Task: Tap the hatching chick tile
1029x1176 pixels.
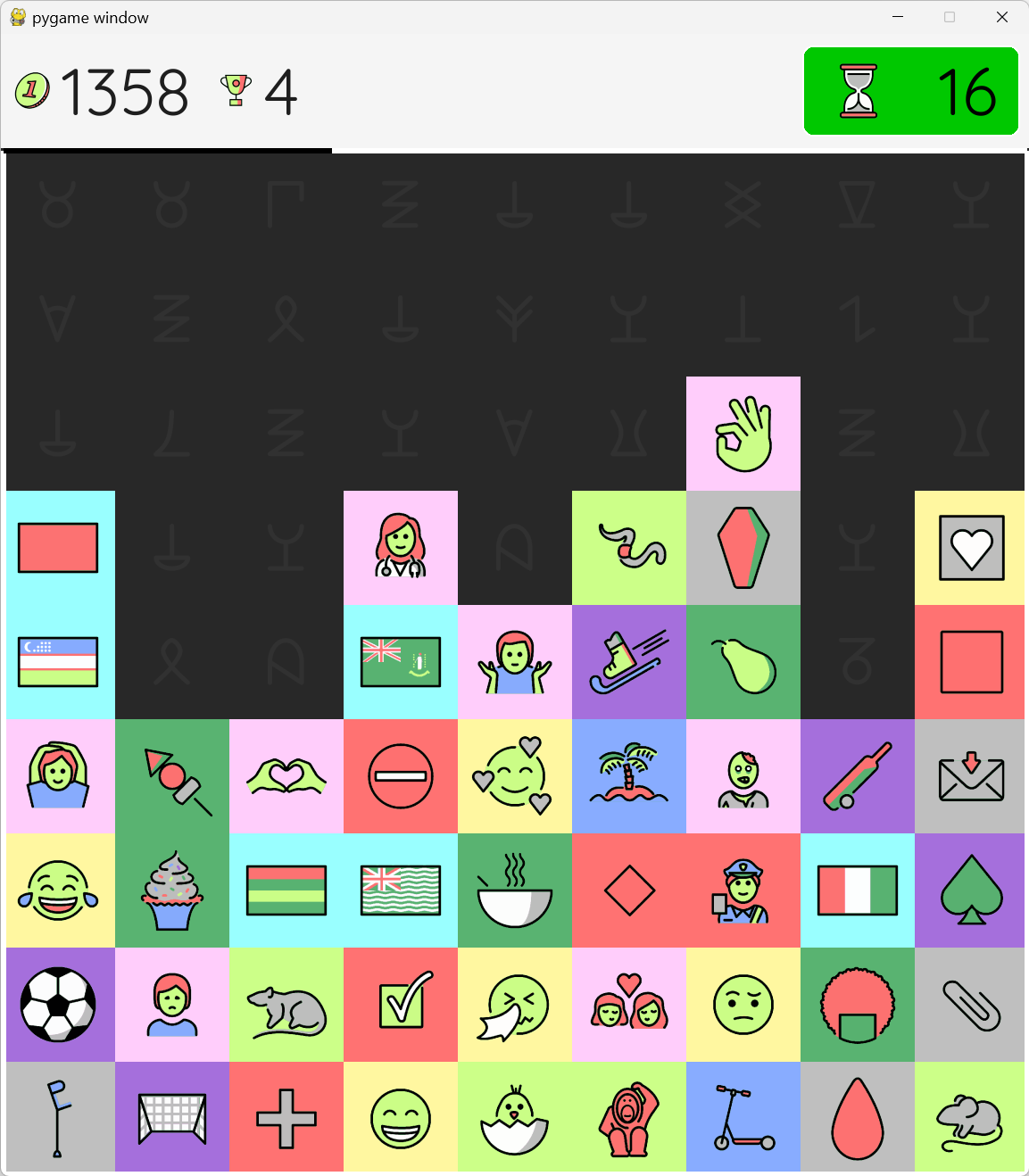Action: coord(514,1118)
